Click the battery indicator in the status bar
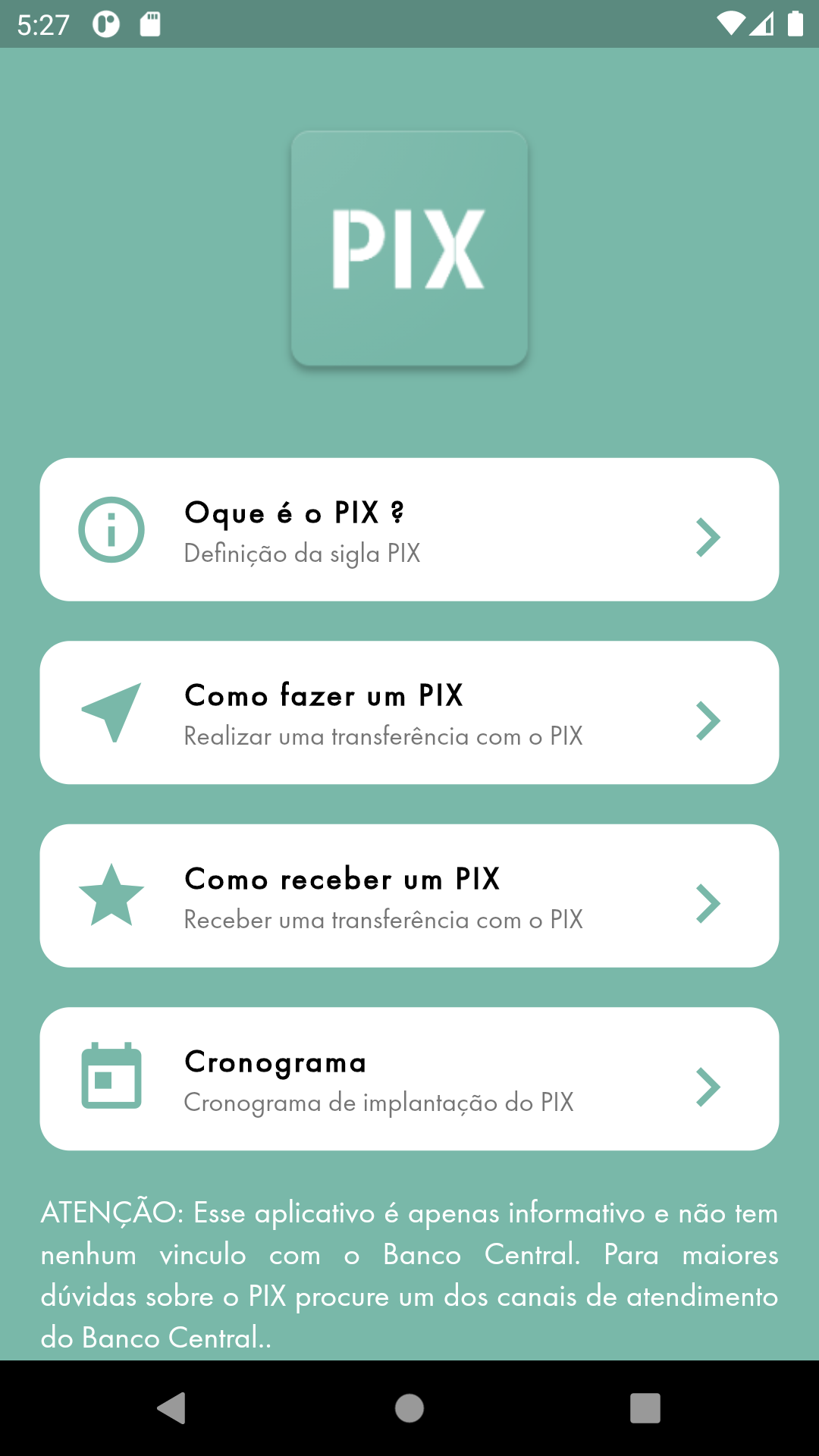 coord(794,24)
